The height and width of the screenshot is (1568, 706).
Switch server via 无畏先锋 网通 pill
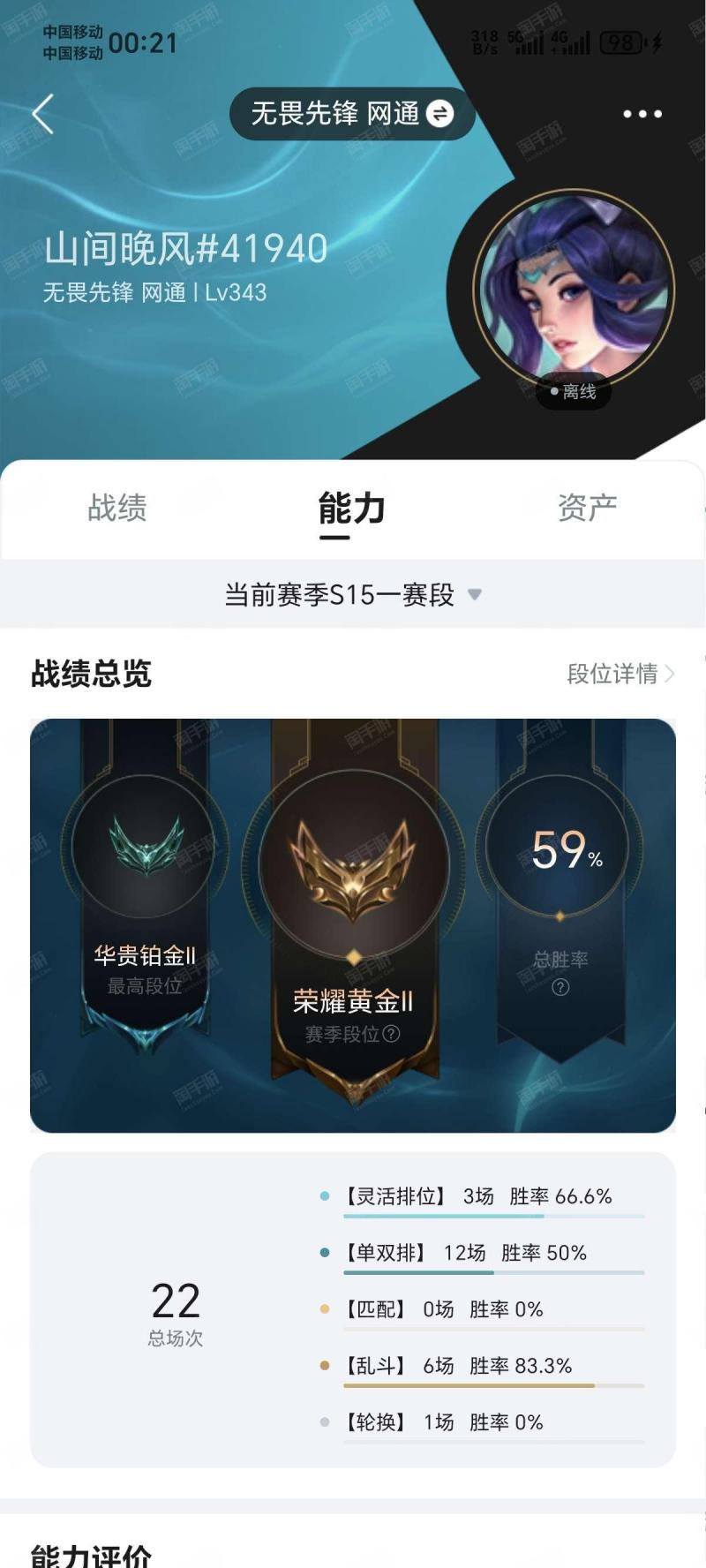coord(352,114)
